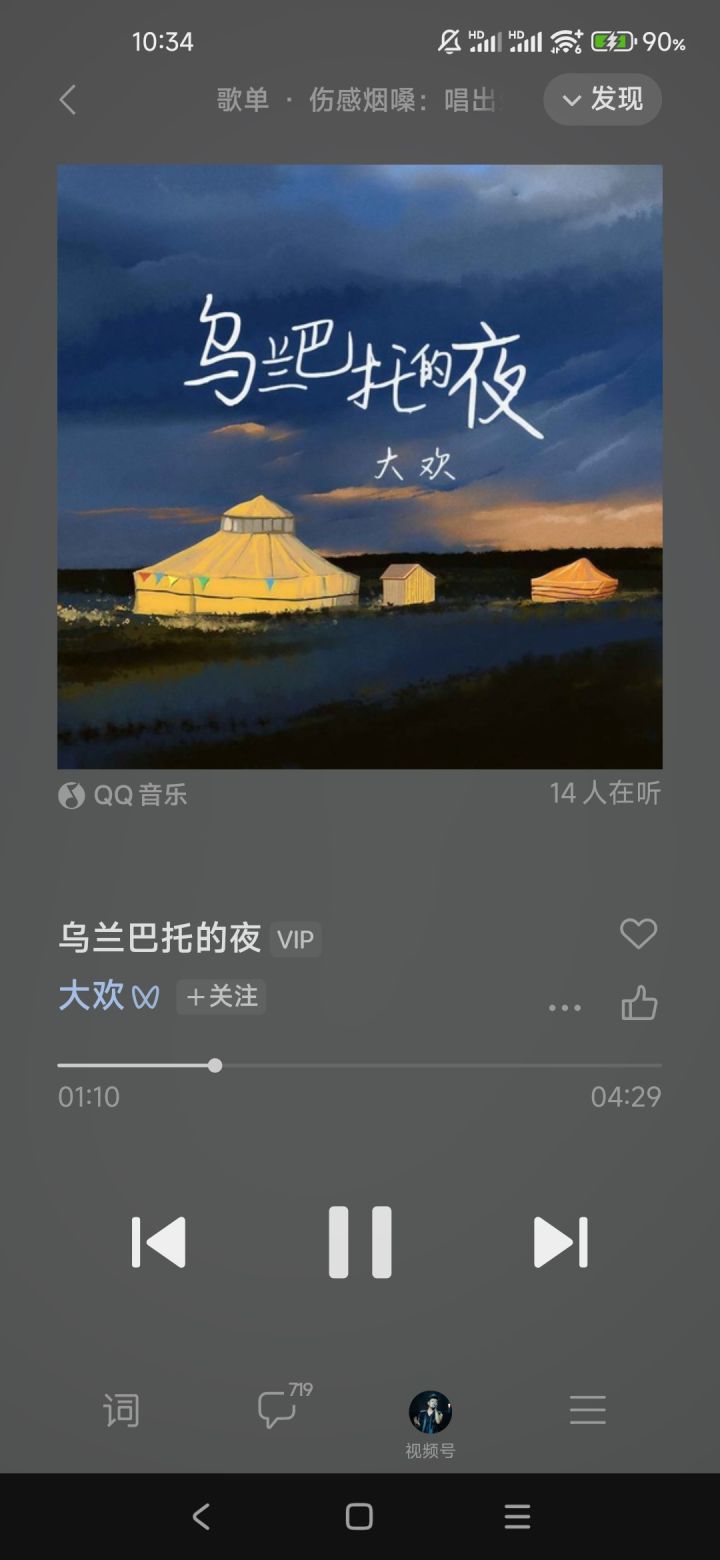The height and width of the screenshot is (1560, 720).
Task: Tap the system home button
Action: click(x=359, y=1516)
